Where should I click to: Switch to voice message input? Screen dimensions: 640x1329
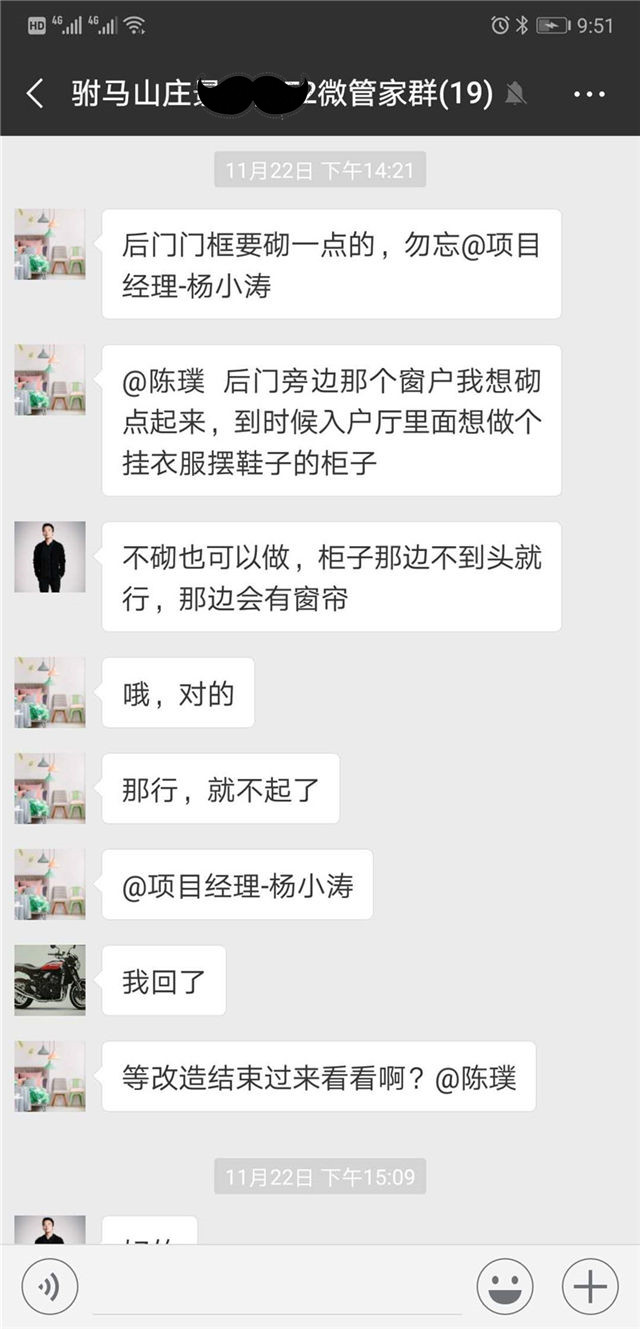point(49,1285)
